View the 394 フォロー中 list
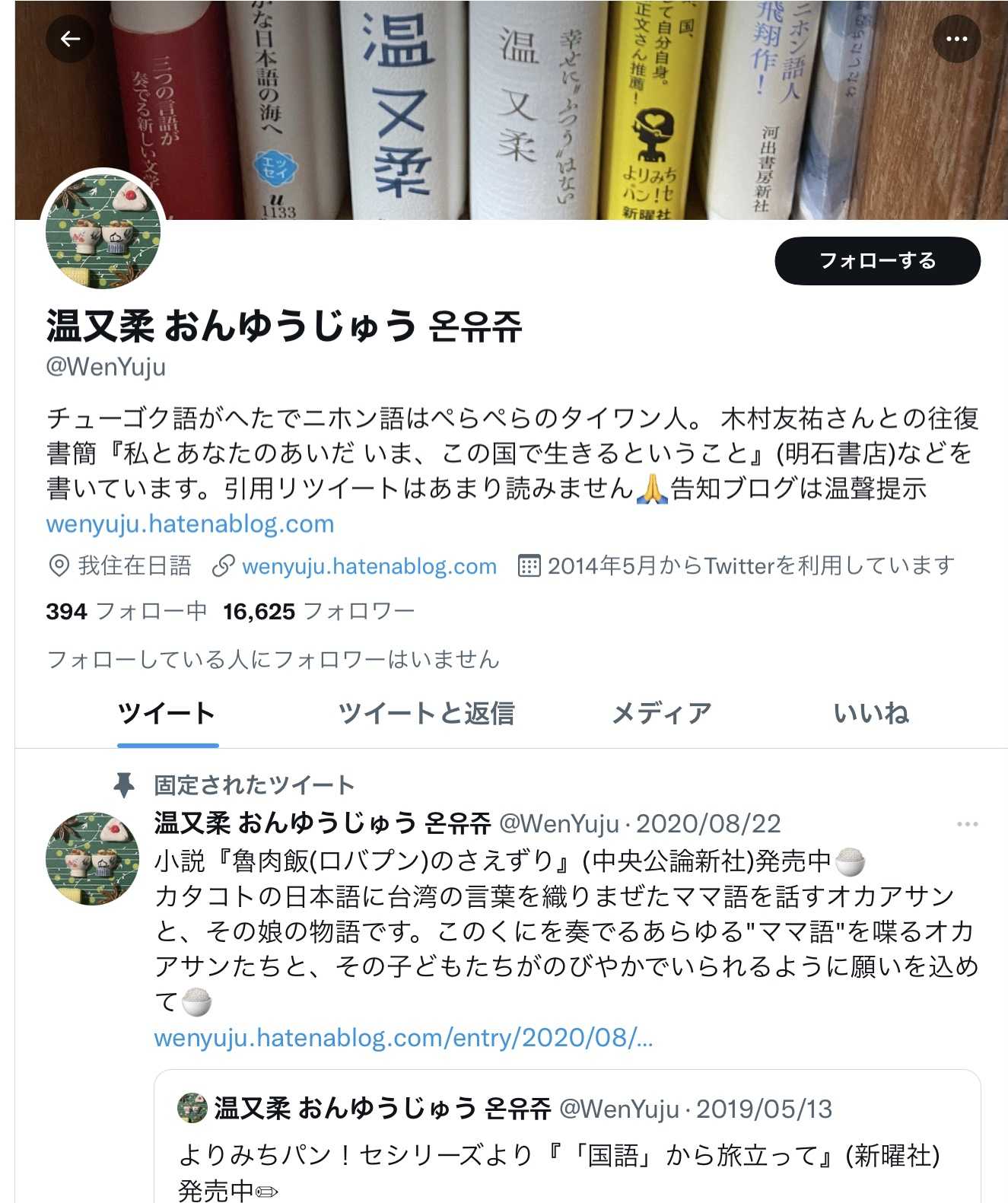 click(x=126, y=611)
